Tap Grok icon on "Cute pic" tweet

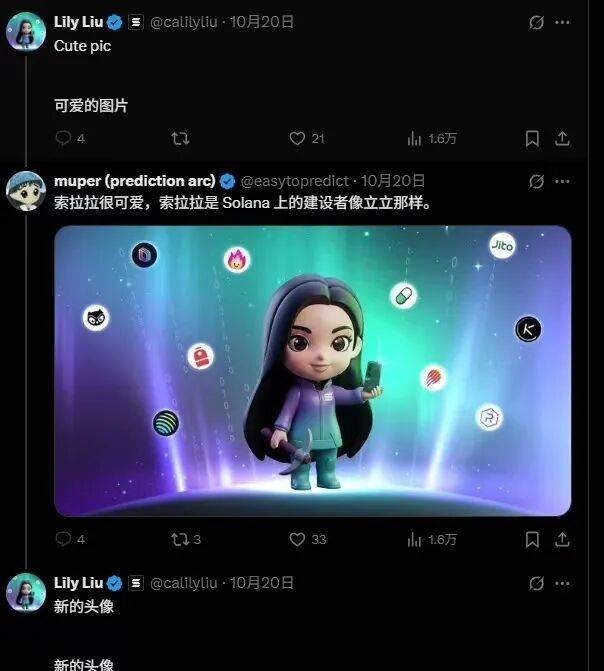click(536, 21)
